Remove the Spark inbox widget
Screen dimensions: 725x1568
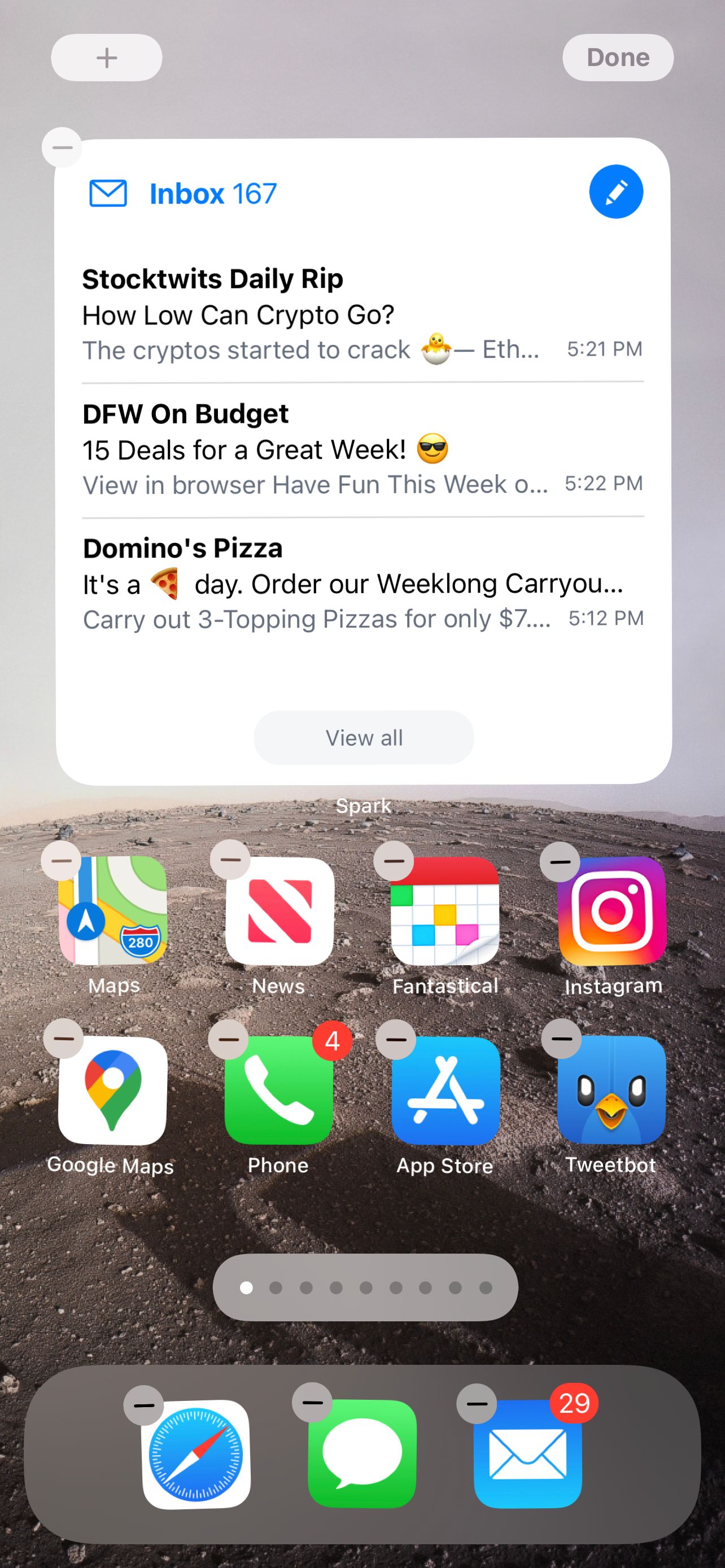(x=62, y=147)
